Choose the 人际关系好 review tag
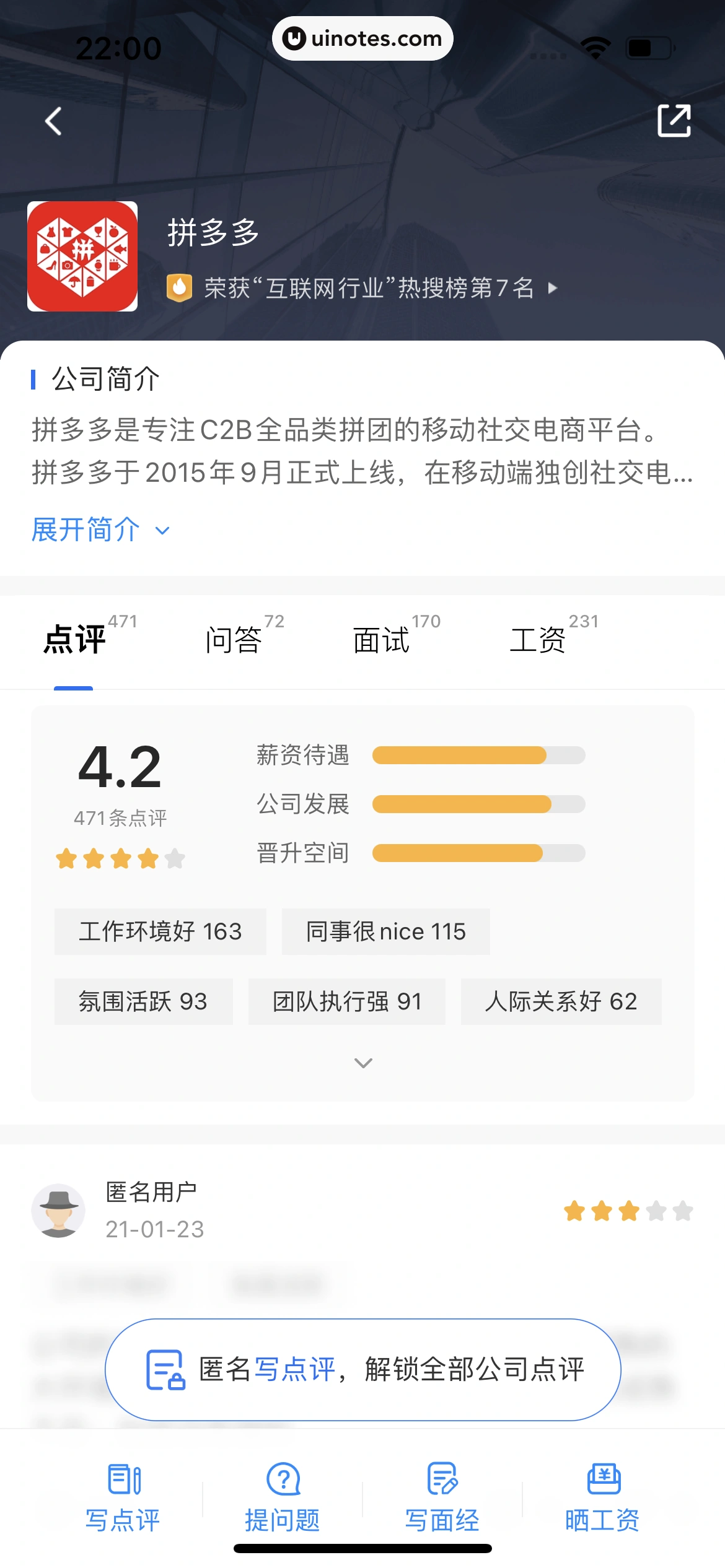725x1568 pixels. click(x=561, y=1001)
